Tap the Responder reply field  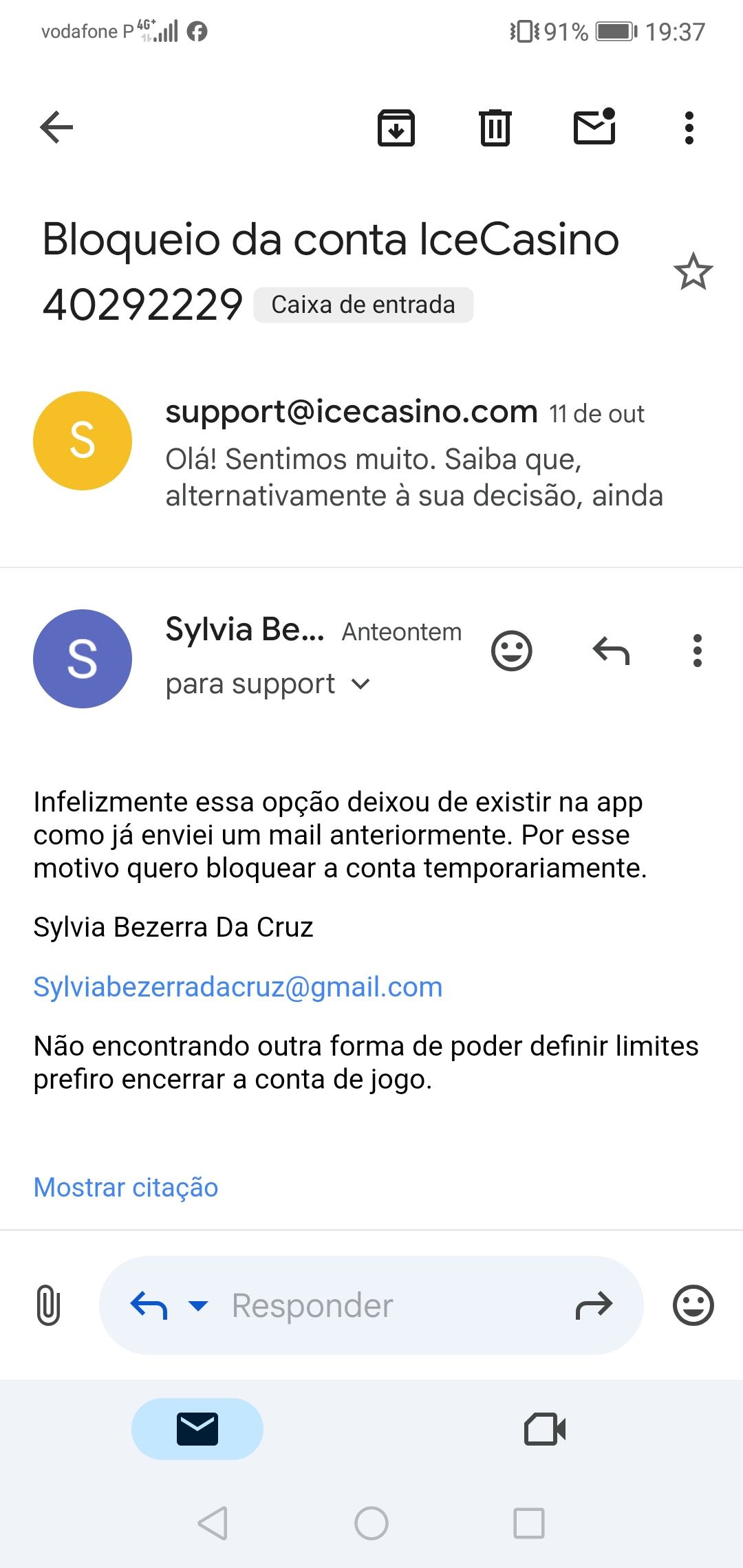385,1305
